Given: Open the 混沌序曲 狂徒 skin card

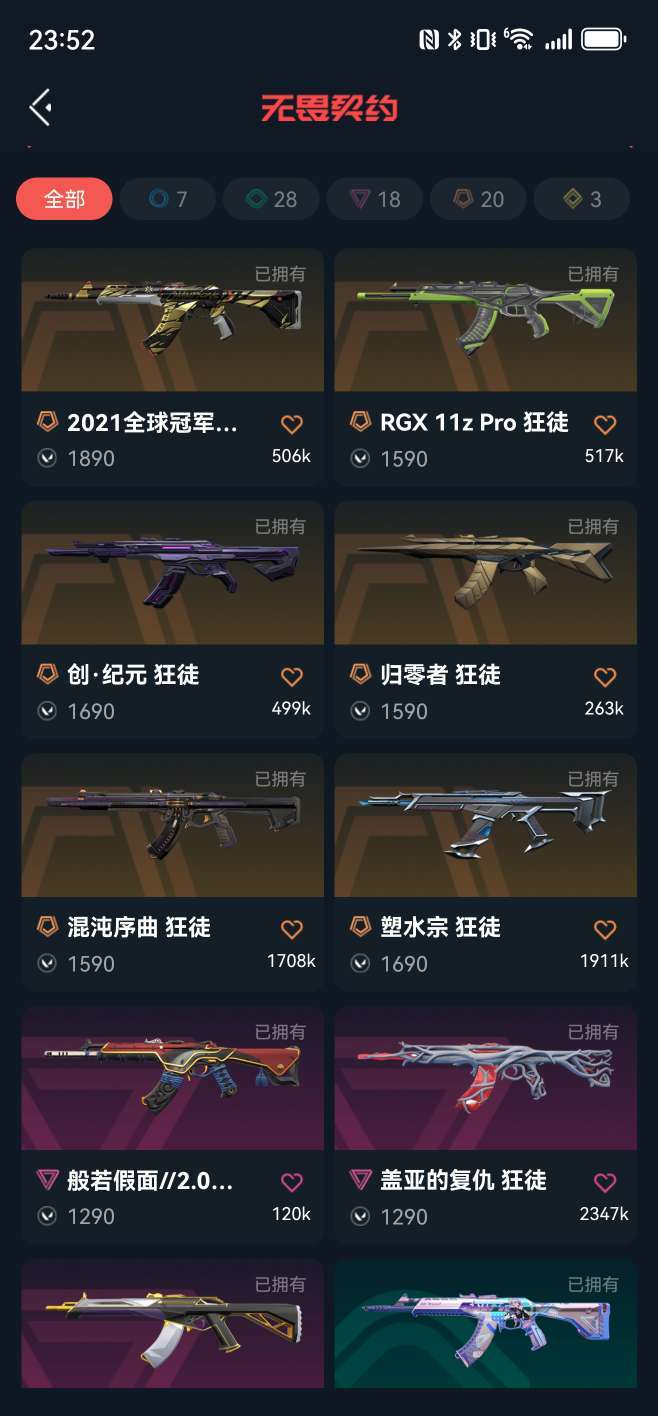Looking at the screenshot, I should pos(172,826).
